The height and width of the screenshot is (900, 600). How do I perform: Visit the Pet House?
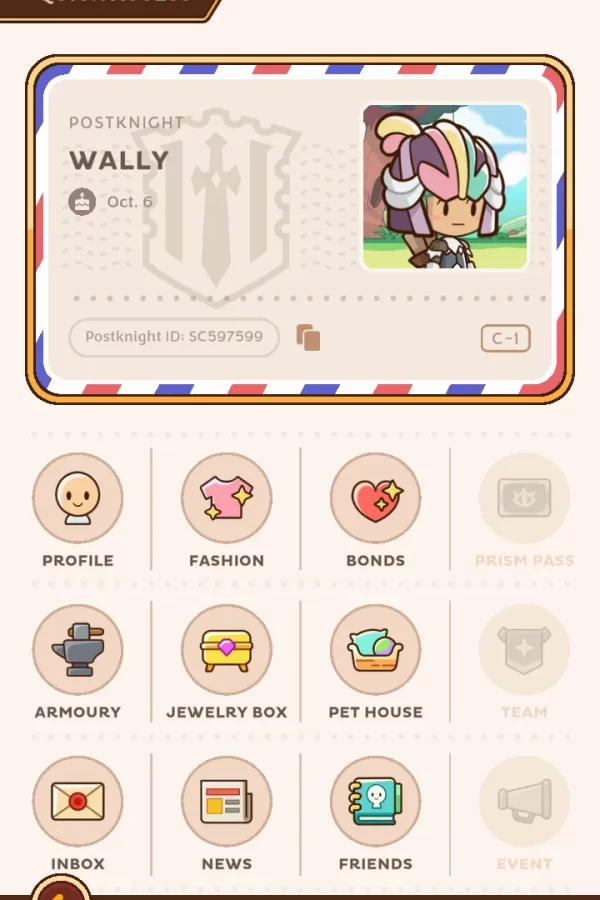pos(375,650)
